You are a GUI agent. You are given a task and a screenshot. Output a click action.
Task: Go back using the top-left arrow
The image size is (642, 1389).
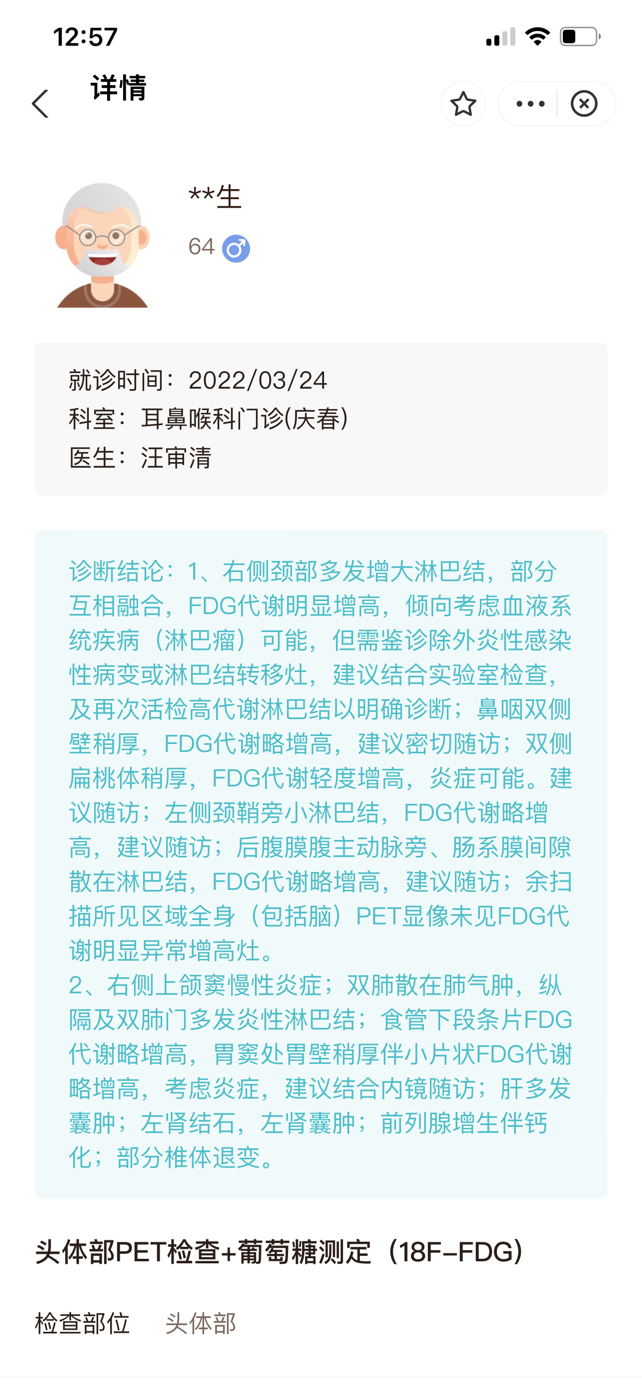coord(40,103)
